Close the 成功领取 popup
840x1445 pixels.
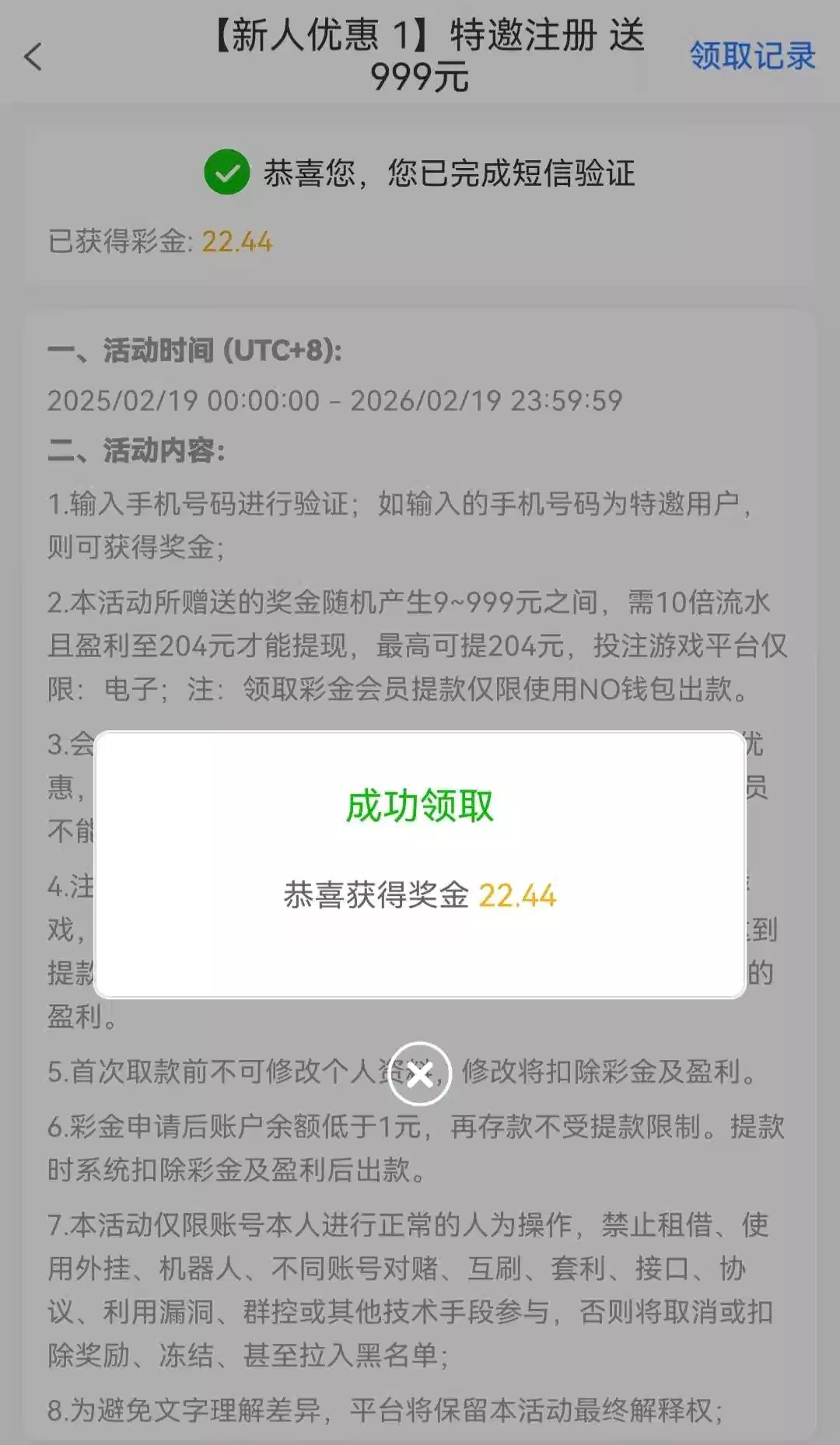(420, 1074)
